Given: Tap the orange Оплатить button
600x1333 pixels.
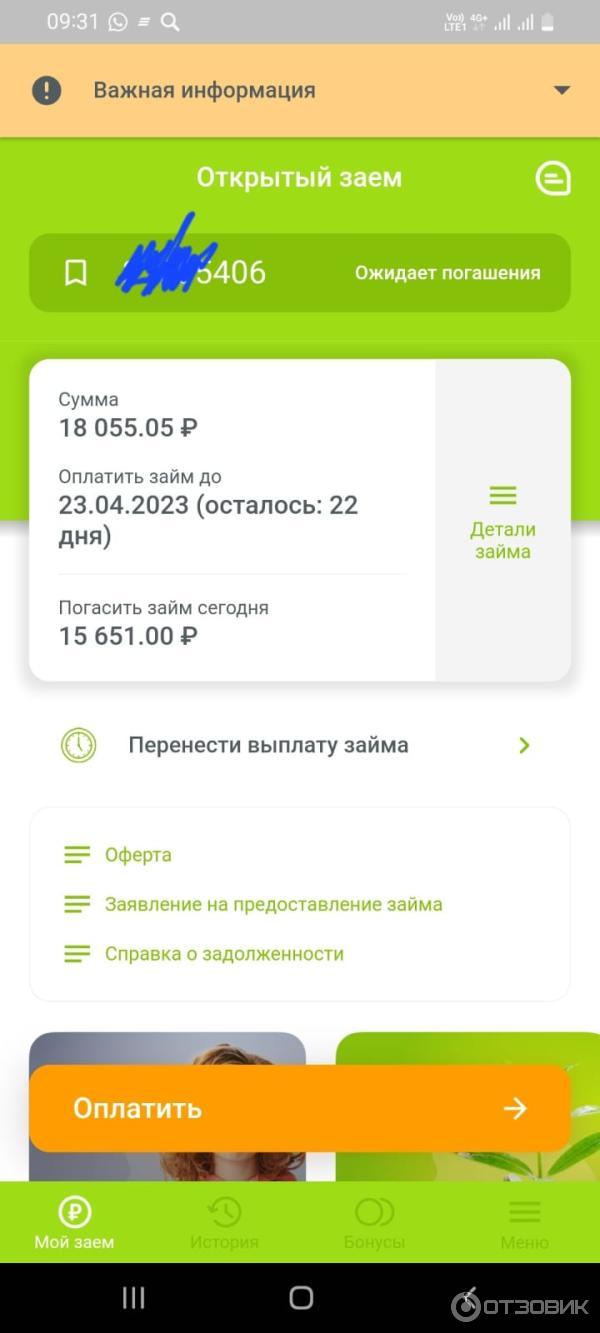Looking at the screenshot, I should click(x=299, y=1108).
